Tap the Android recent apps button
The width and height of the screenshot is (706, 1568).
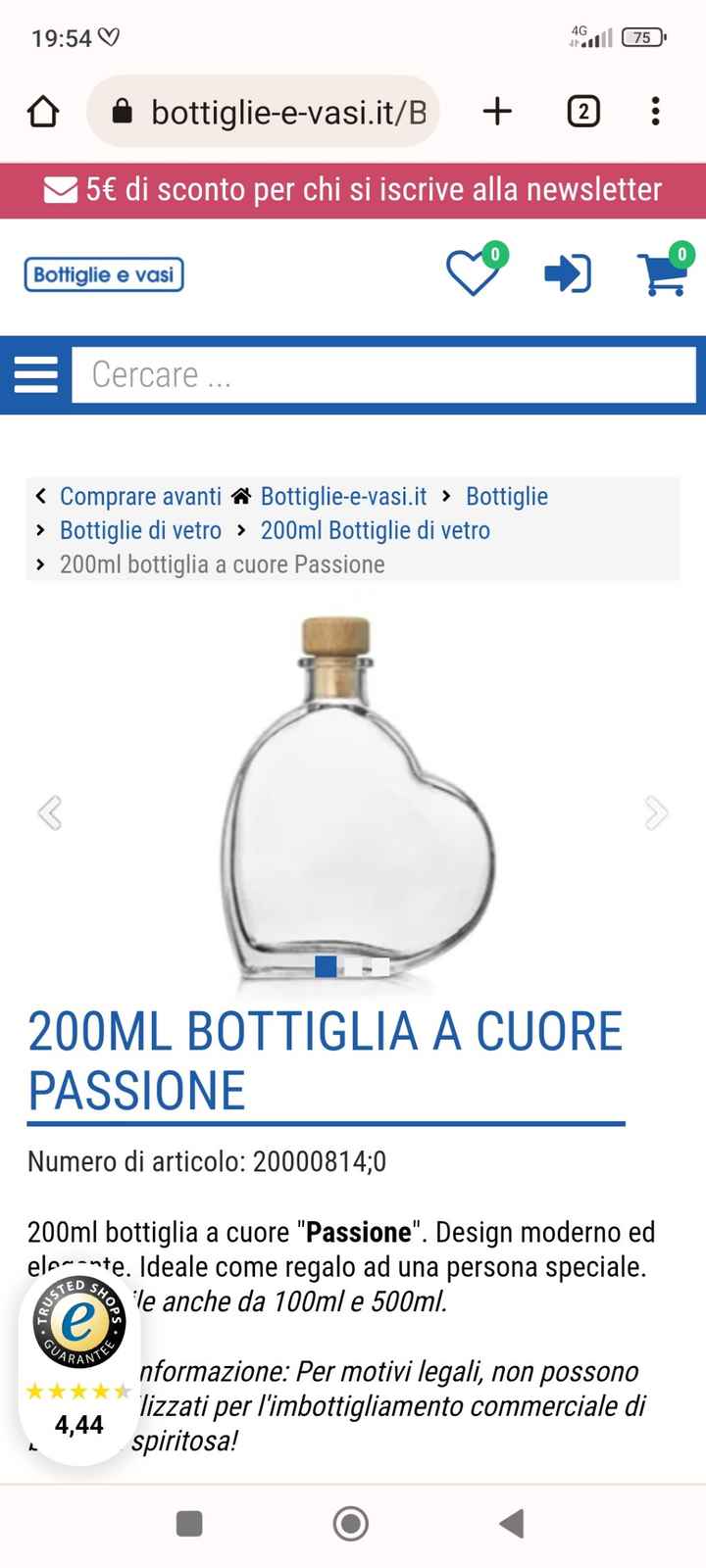click(x=187, y=1524)
